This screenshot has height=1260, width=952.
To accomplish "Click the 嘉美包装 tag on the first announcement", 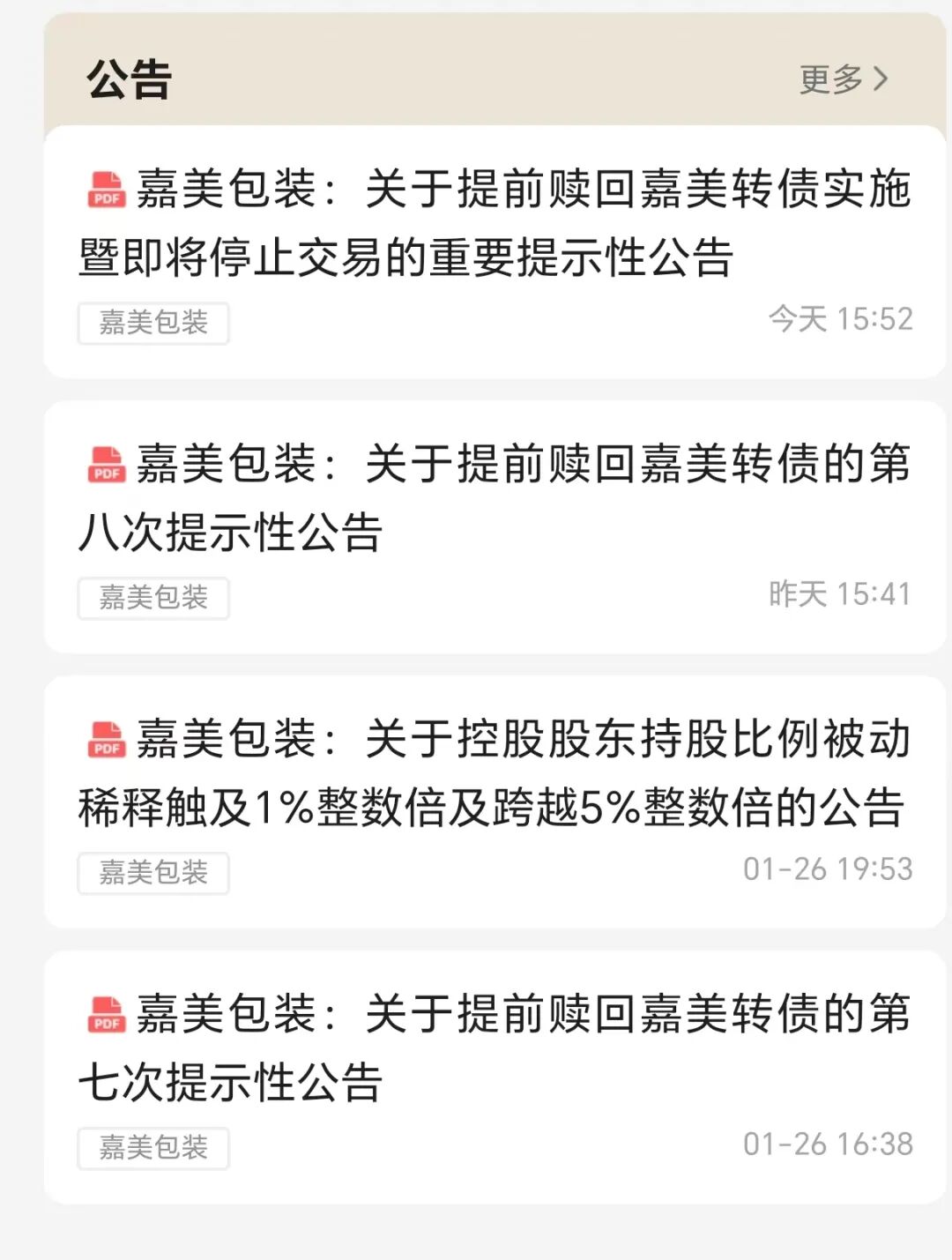I will [152, 324].
